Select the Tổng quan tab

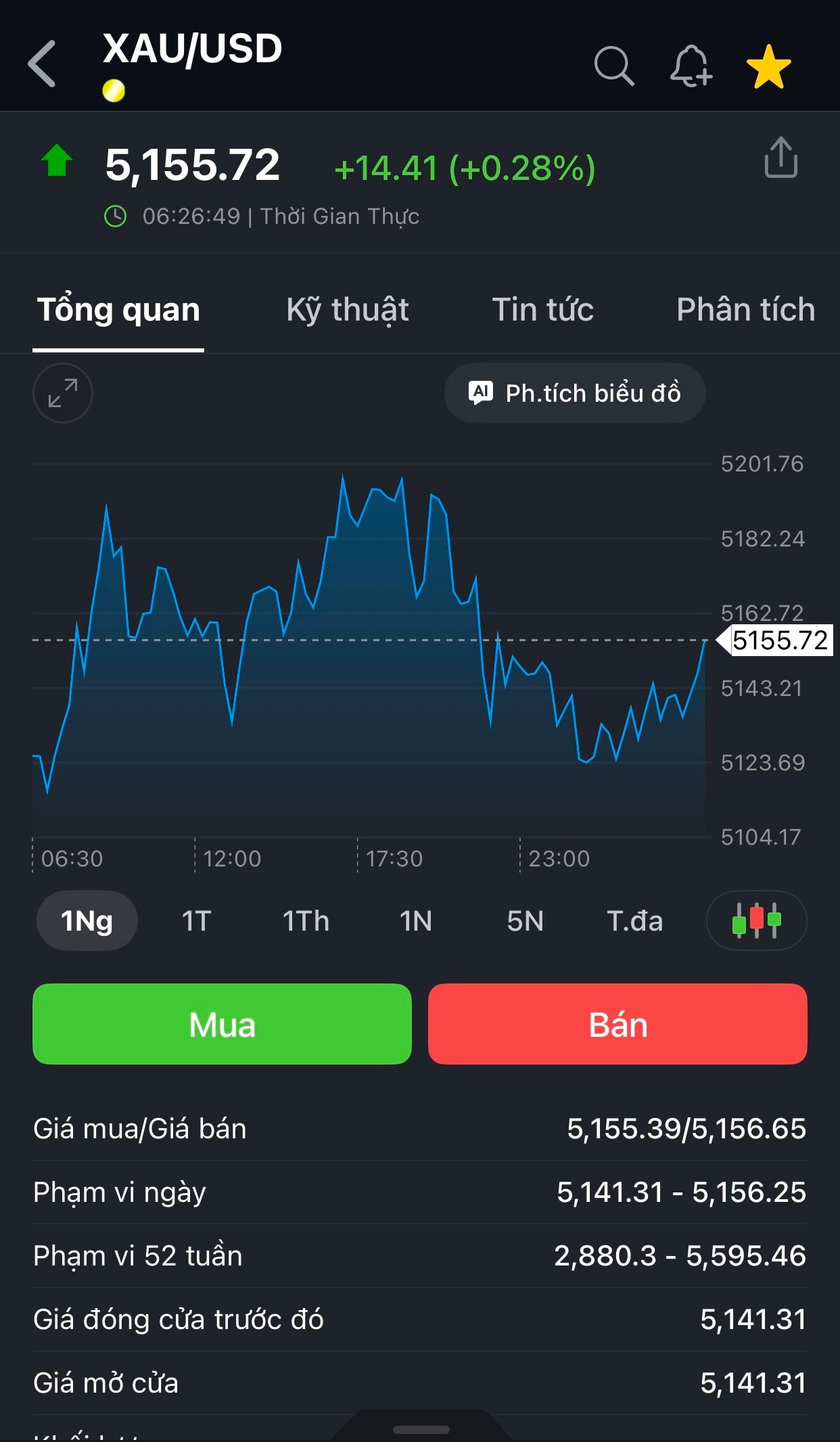pyautogui.click(x=118, y=310)
